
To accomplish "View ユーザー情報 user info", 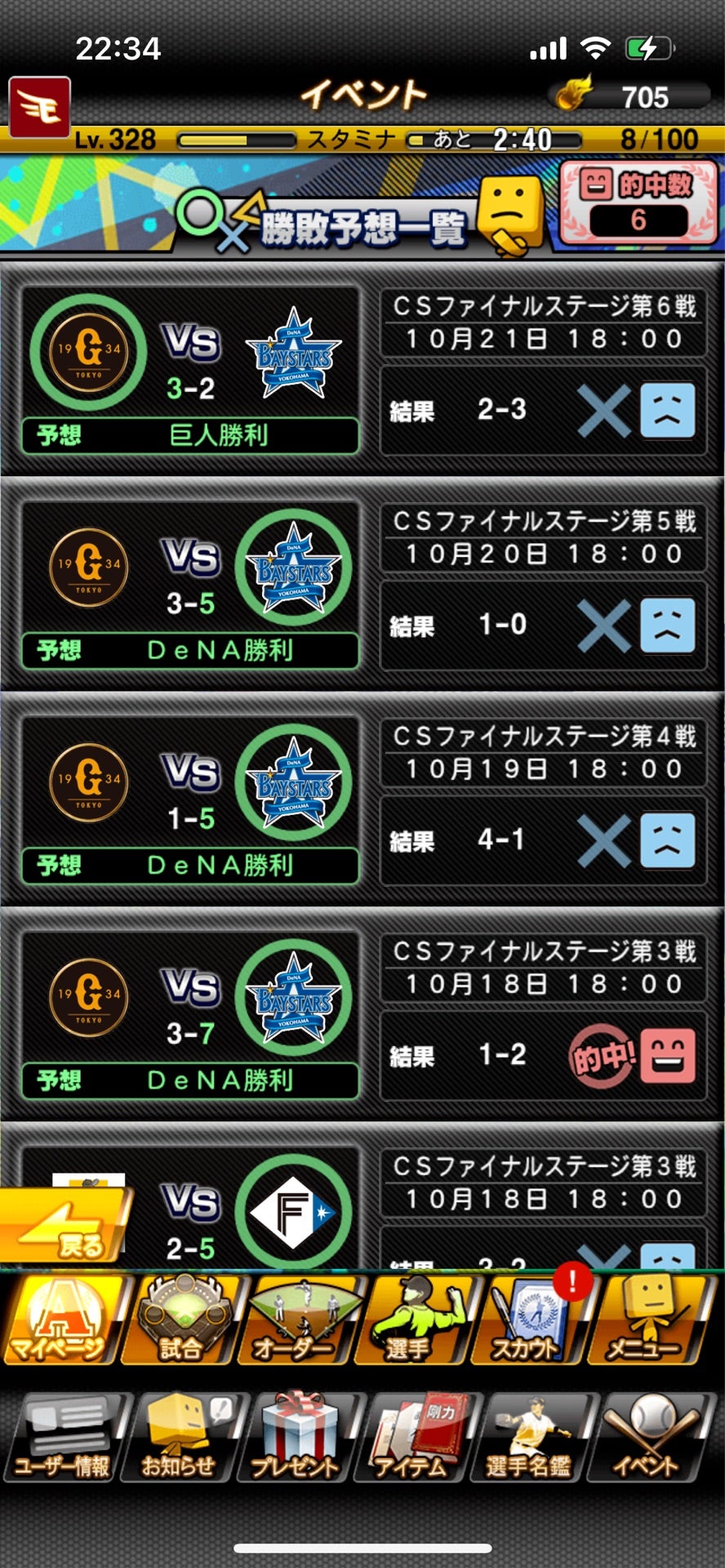I will pyautogui.click(x=64, y=1439).
